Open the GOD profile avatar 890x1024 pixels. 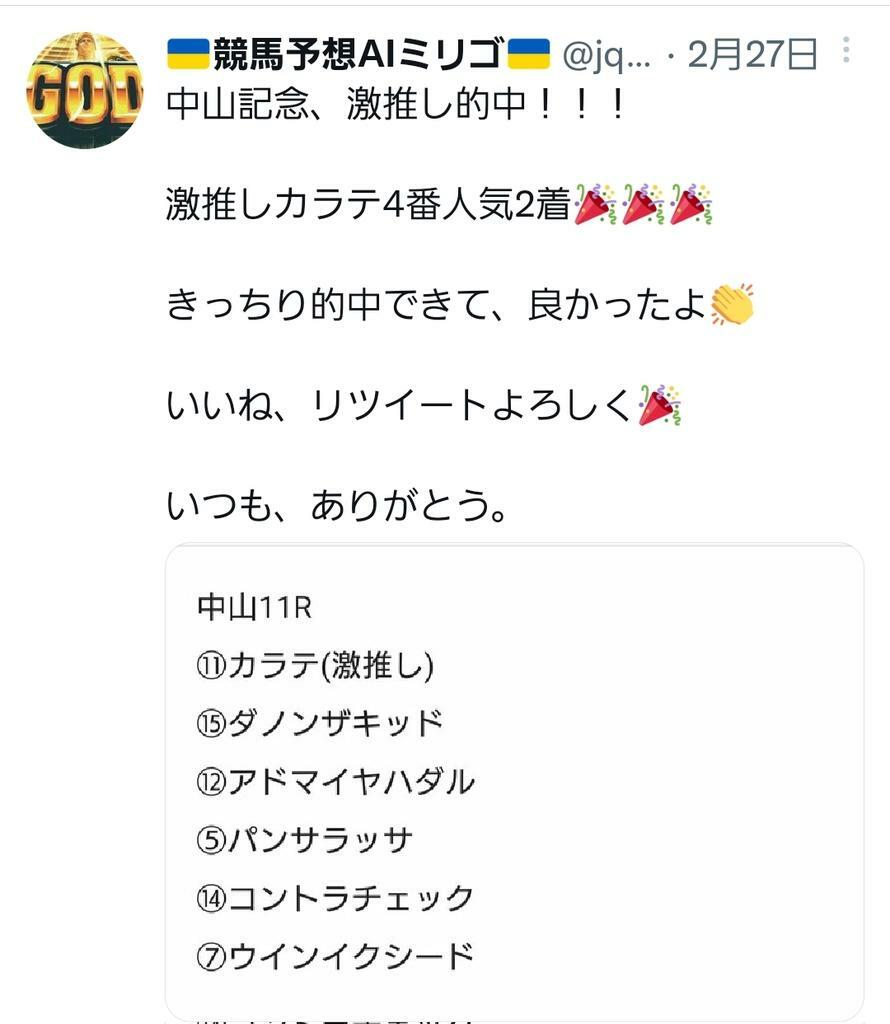point(83,90)
